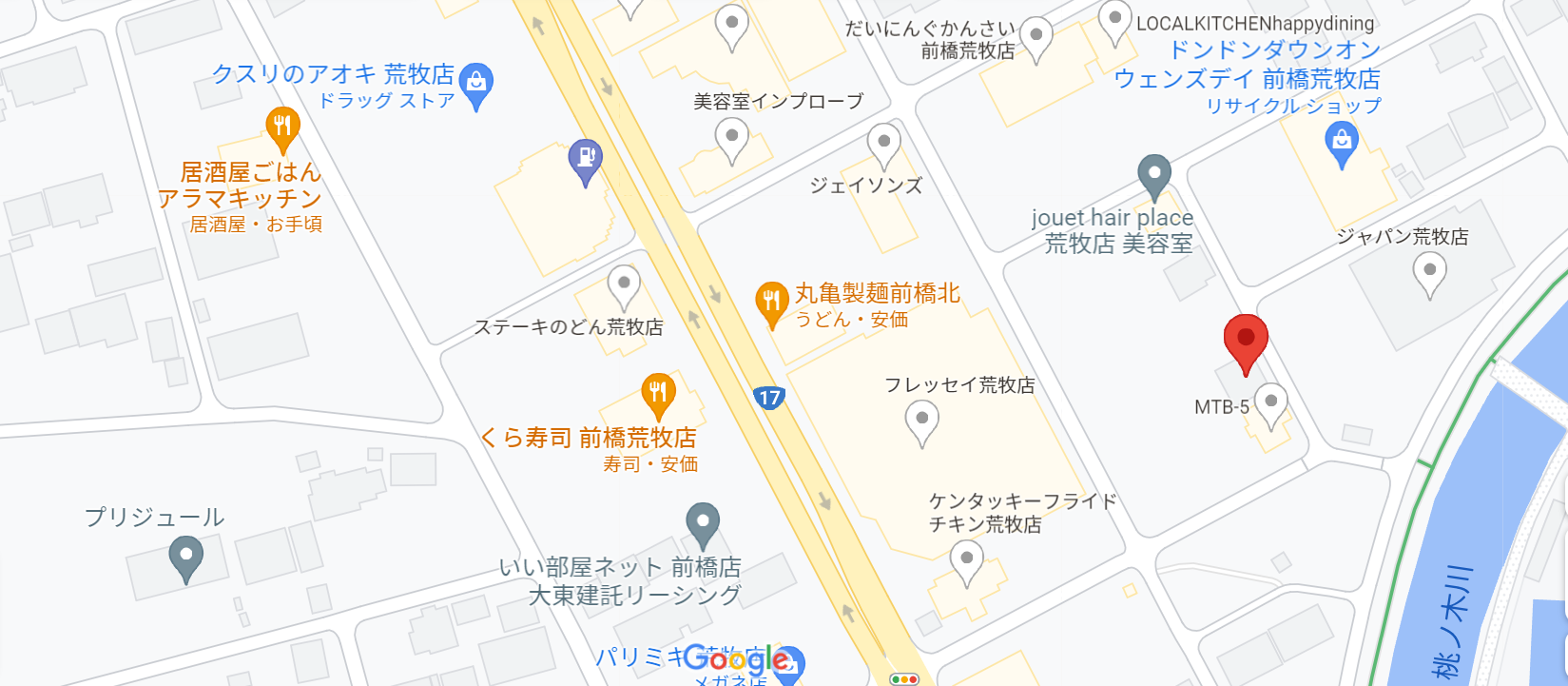
Task: Open the クスリのアオキ 荒牧店 drugstore pin
Action: click(x=476, y=85)
